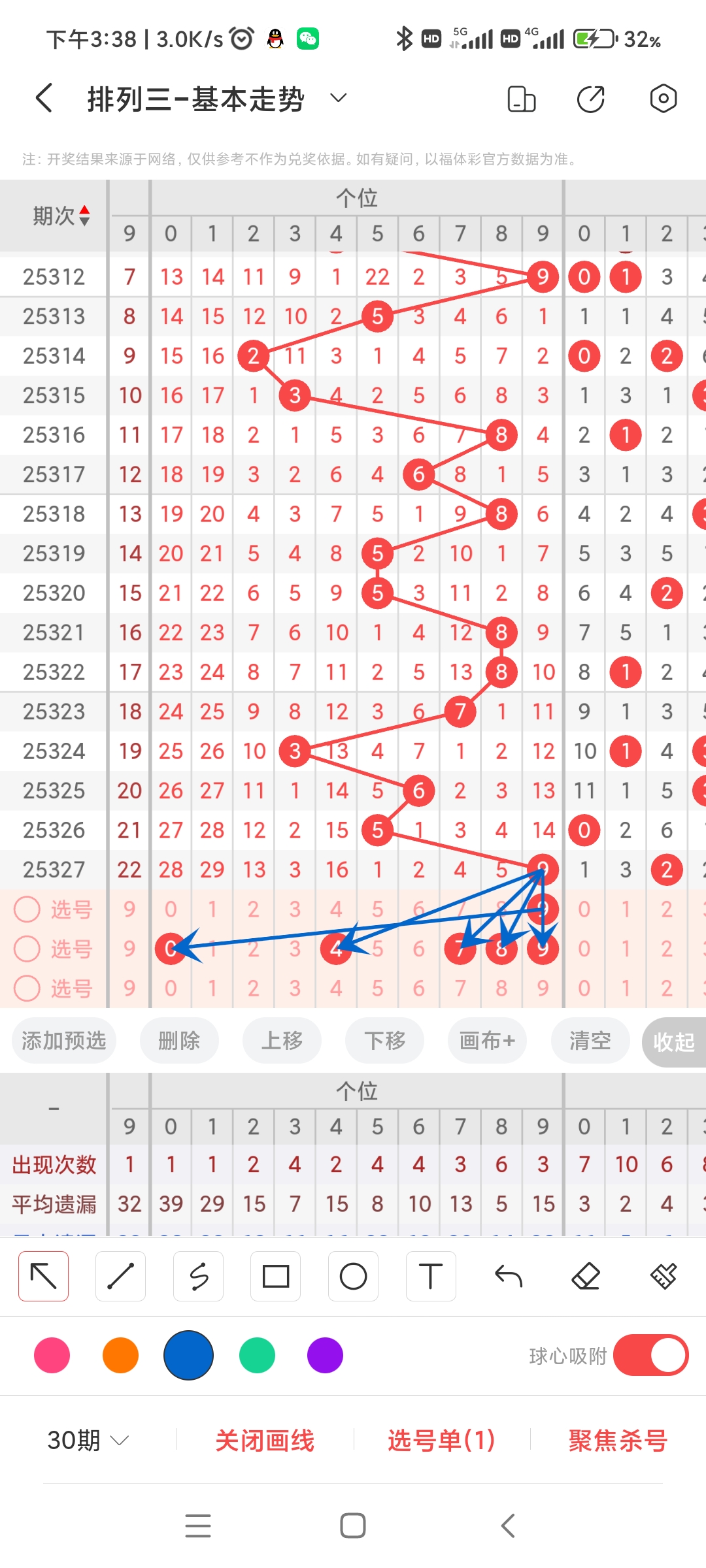Select the first 选号 row radio circle
The image size is (706, 1568).
point(27,909)
